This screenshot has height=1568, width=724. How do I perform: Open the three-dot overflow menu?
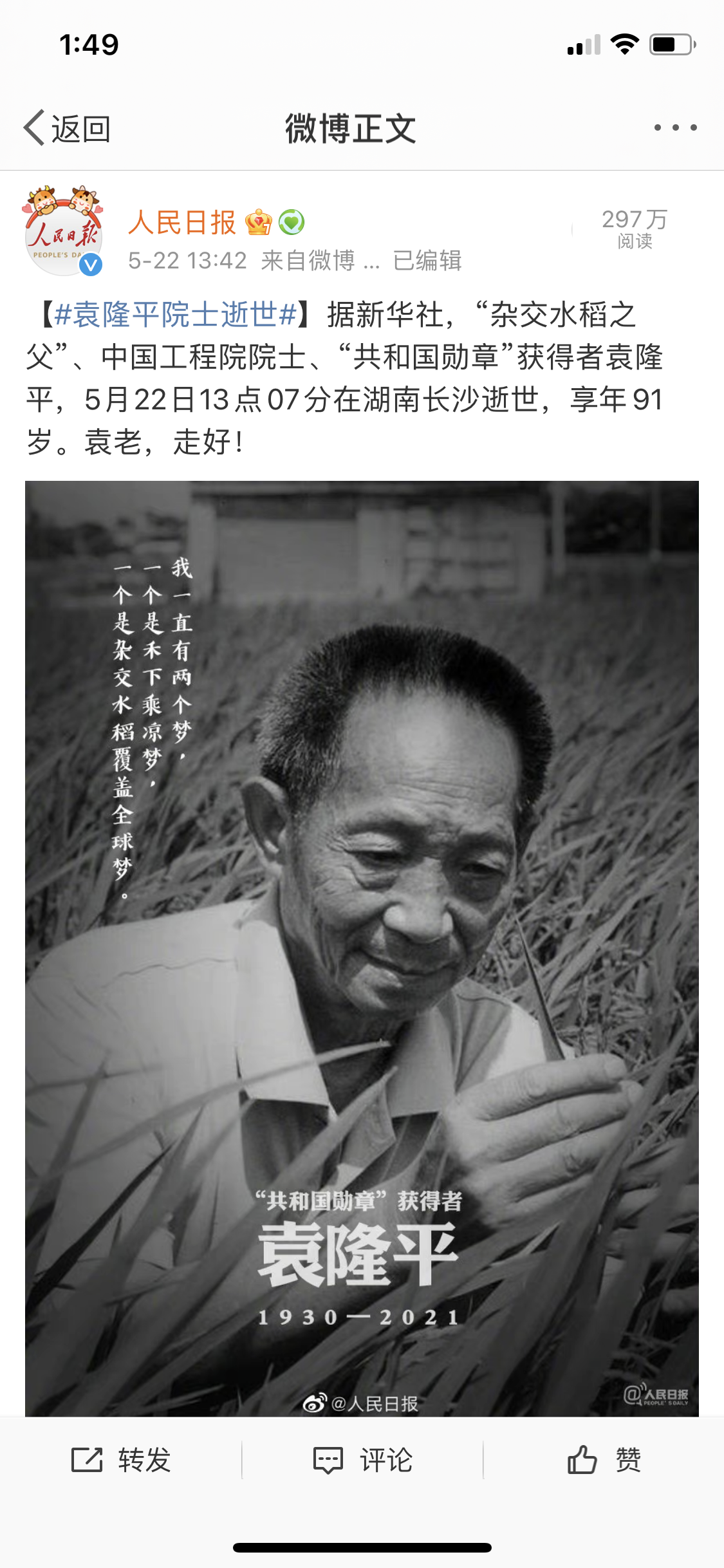[x=675, y=127]
